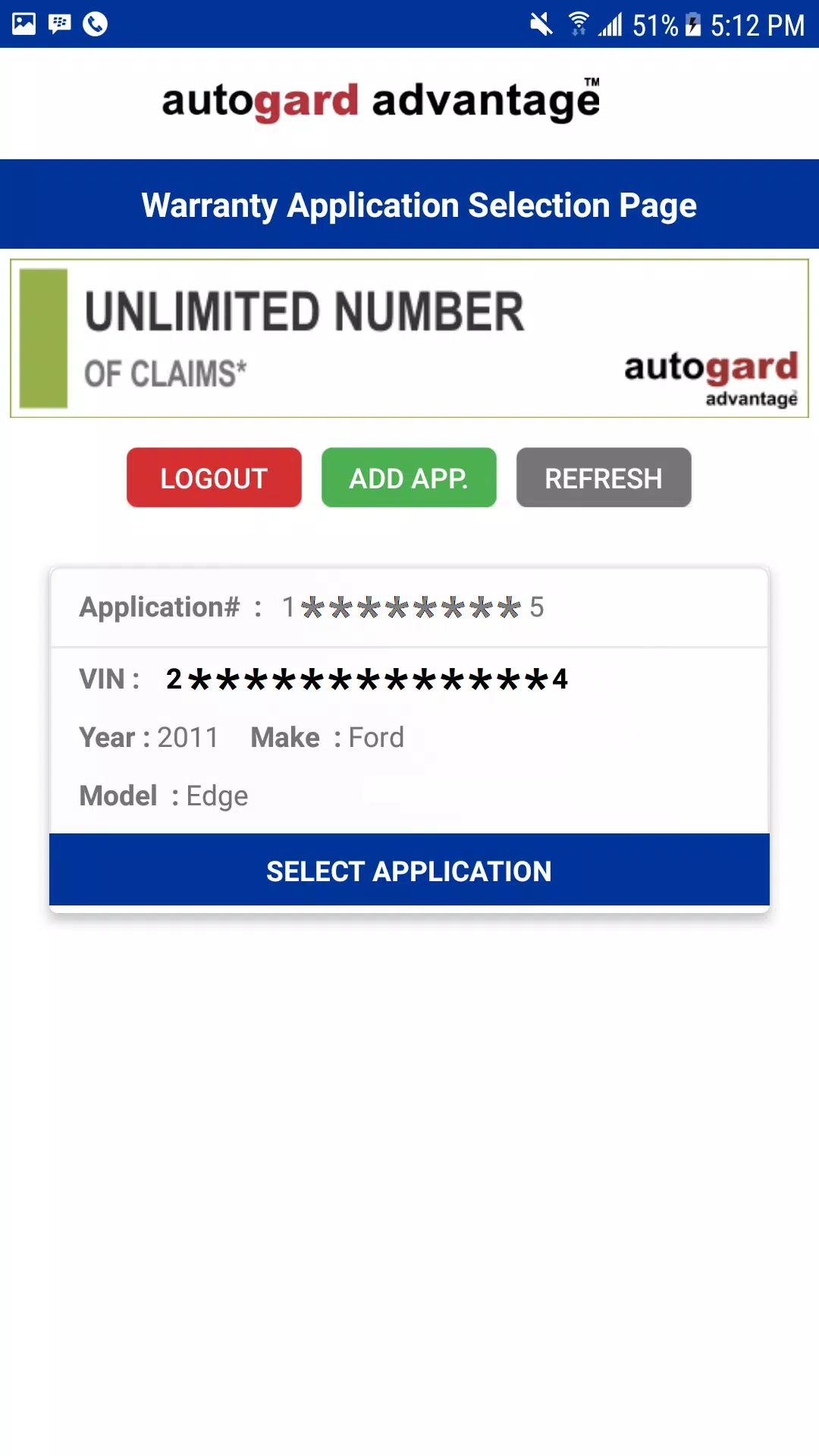Image resolution: width=819 pixels, height=1456 pixels.
Task: Select the 2011 Ford Edge application
Action: [x=409, y=871]
